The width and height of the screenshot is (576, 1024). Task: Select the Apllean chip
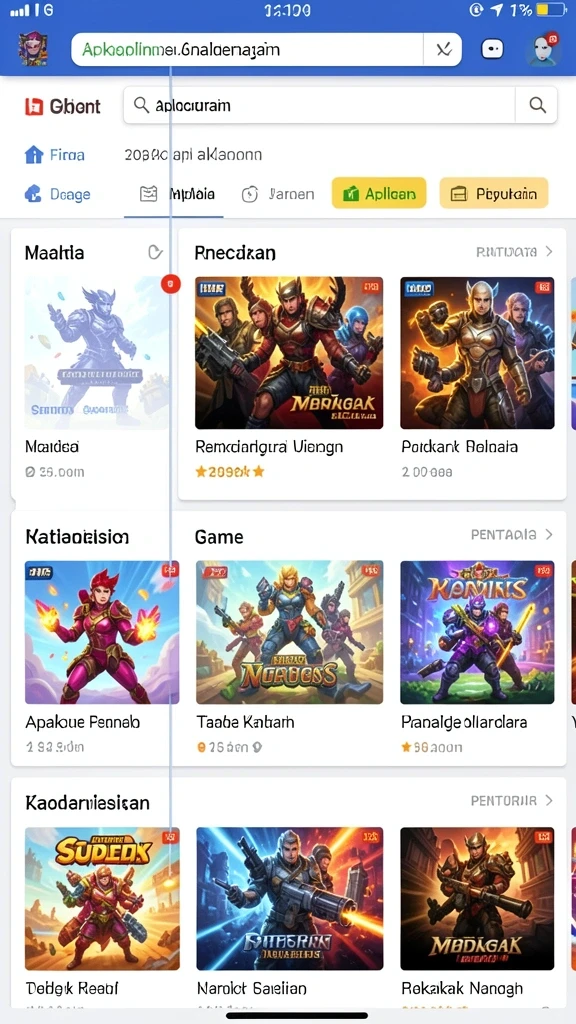pos(379,193)
